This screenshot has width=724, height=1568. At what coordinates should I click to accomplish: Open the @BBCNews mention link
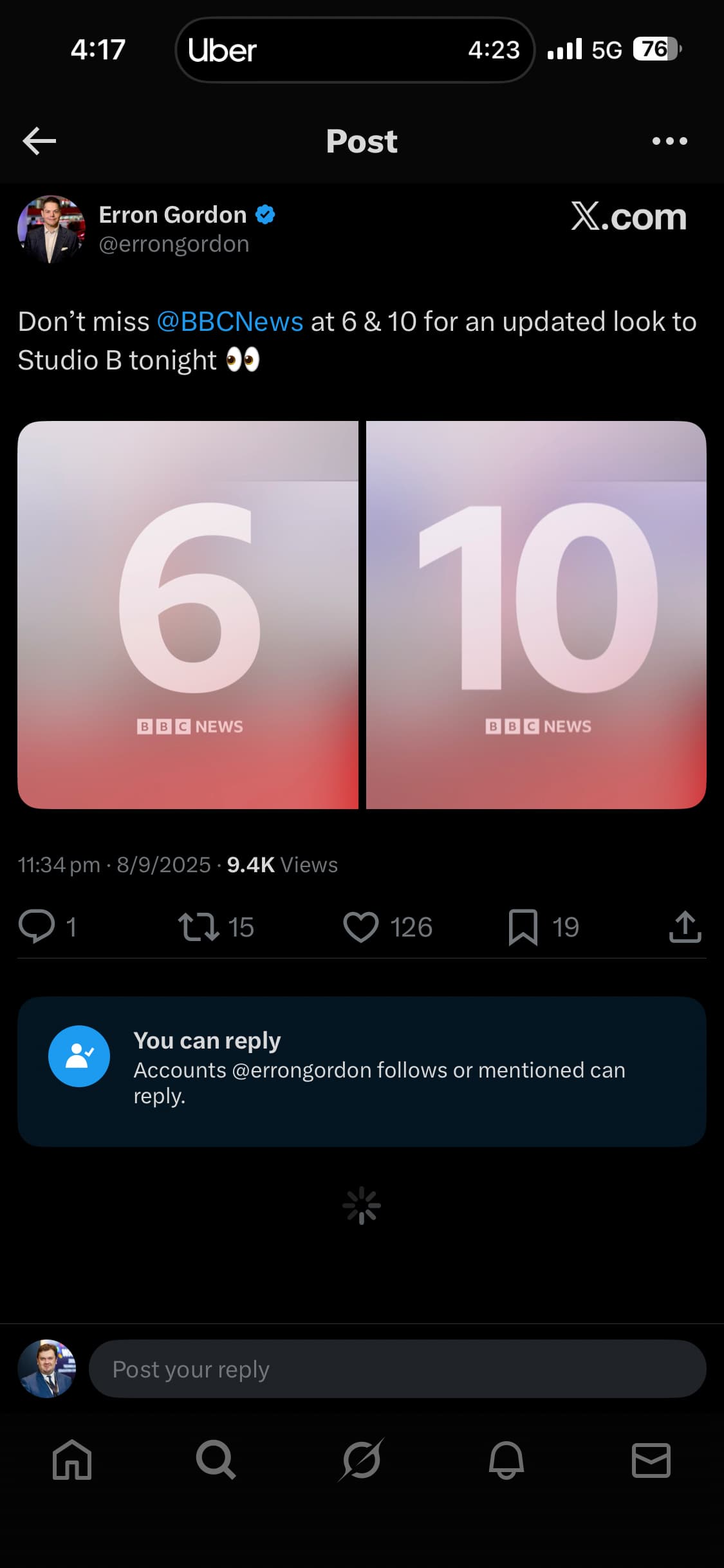pyautogui.click(x=230, y=321)
